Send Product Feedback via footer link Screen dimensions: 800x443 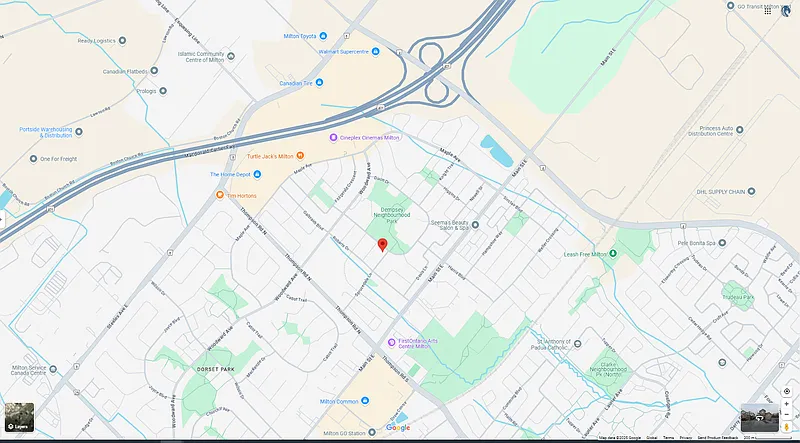coord(717,438)
